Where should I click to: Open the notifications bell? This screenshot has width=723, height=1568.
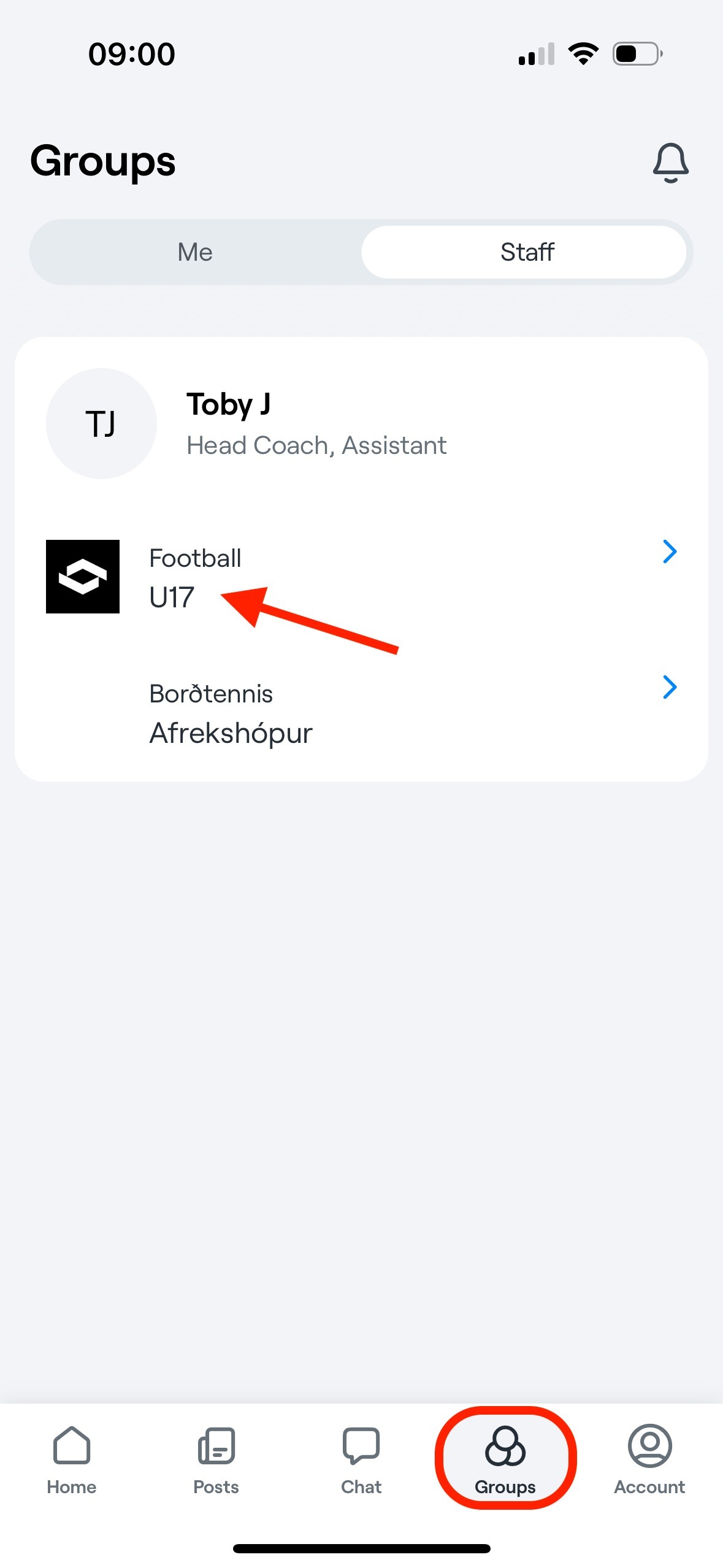tap(670, 163)
